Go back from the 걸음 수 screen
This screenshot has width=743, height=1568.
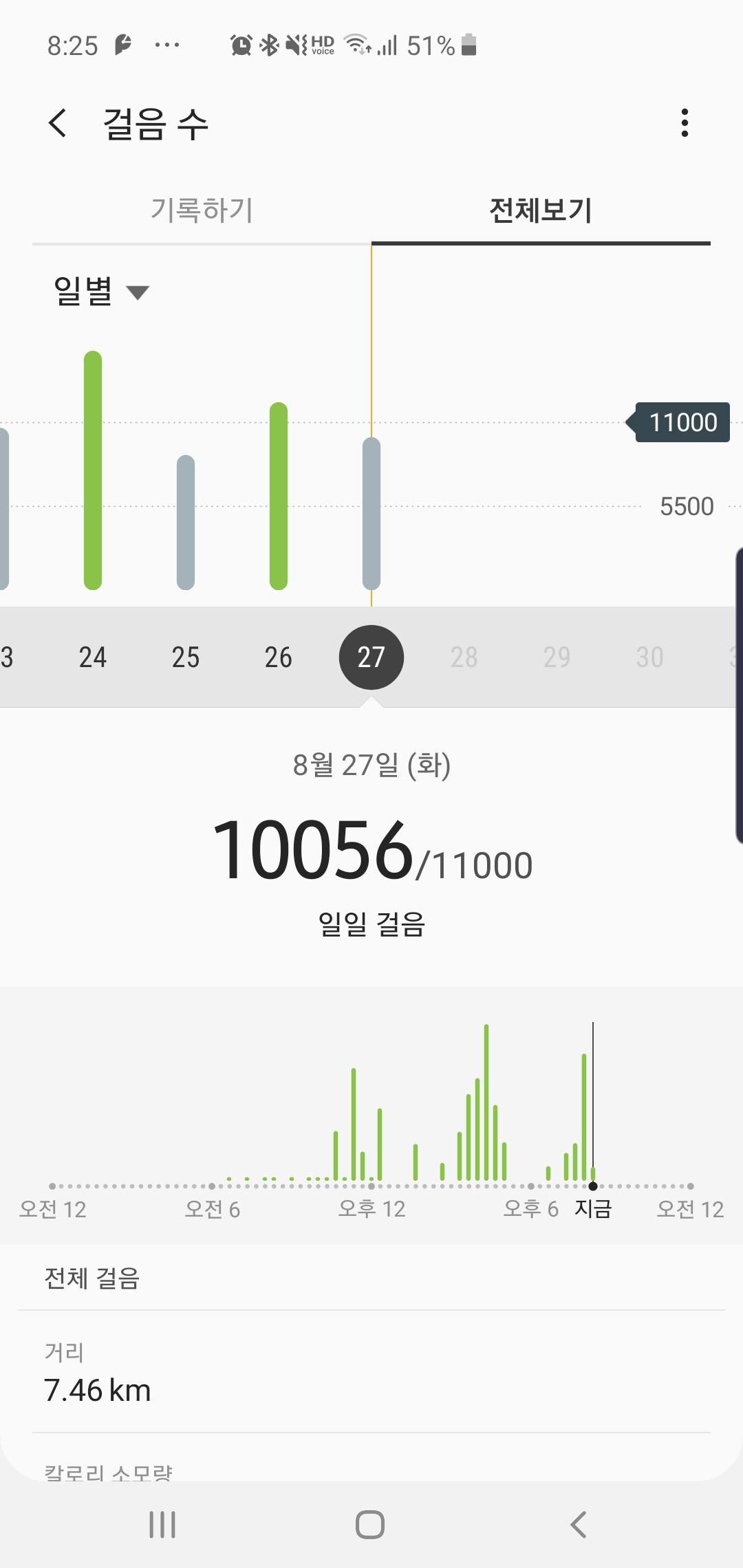58,124
